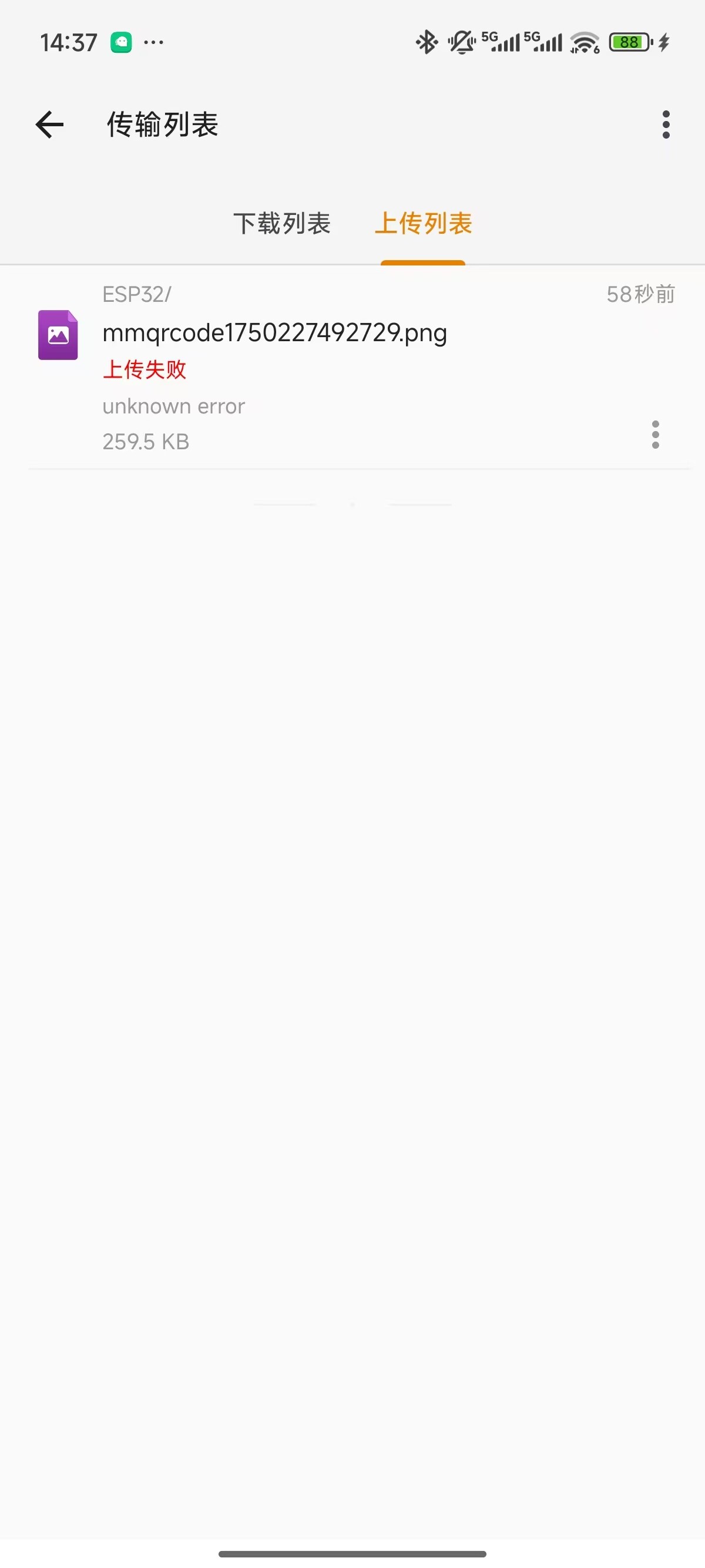Switch to the 下载列表 tab
Screen dimensions: 705x1568
282,223
